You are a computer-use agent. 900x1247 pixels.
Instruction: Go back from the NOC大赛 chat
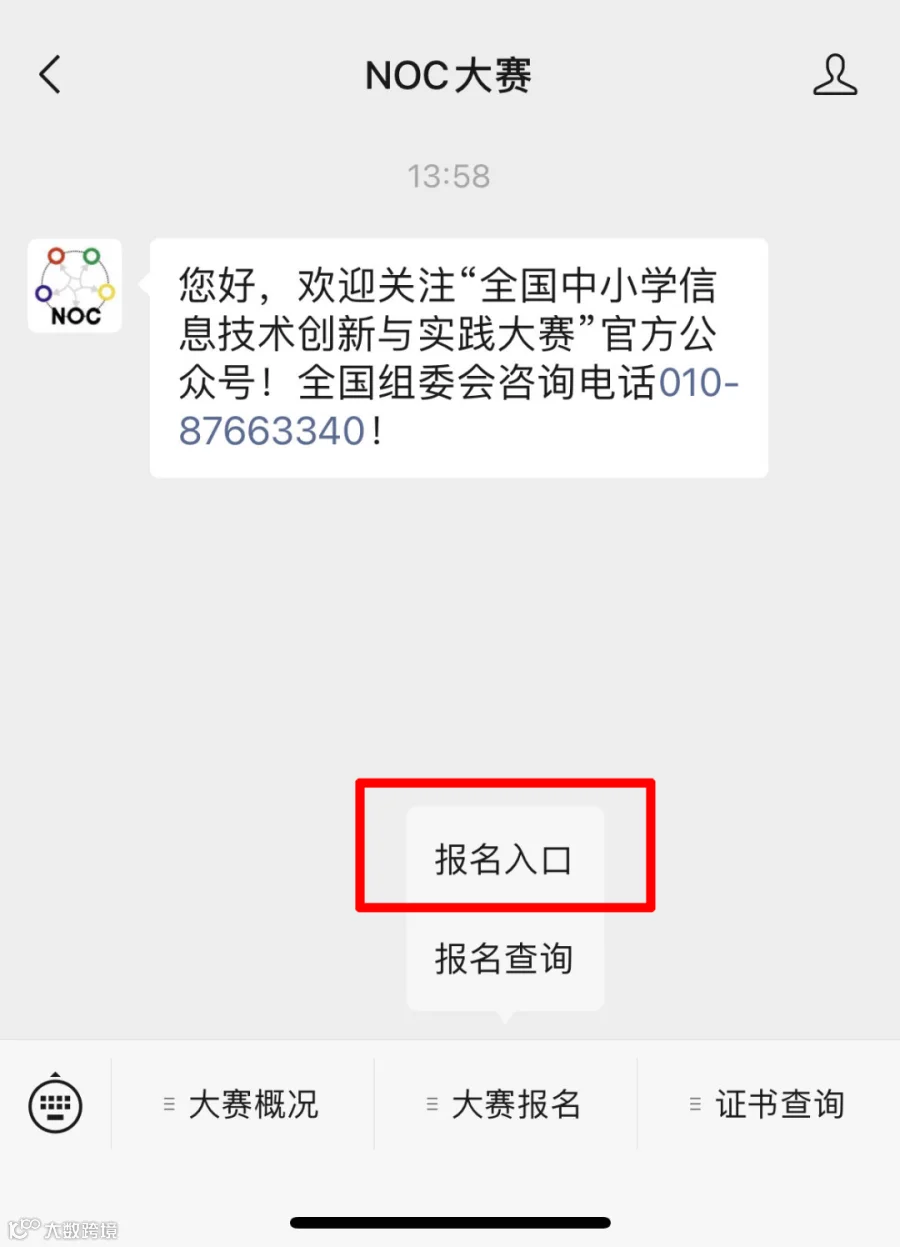point(50,75)
